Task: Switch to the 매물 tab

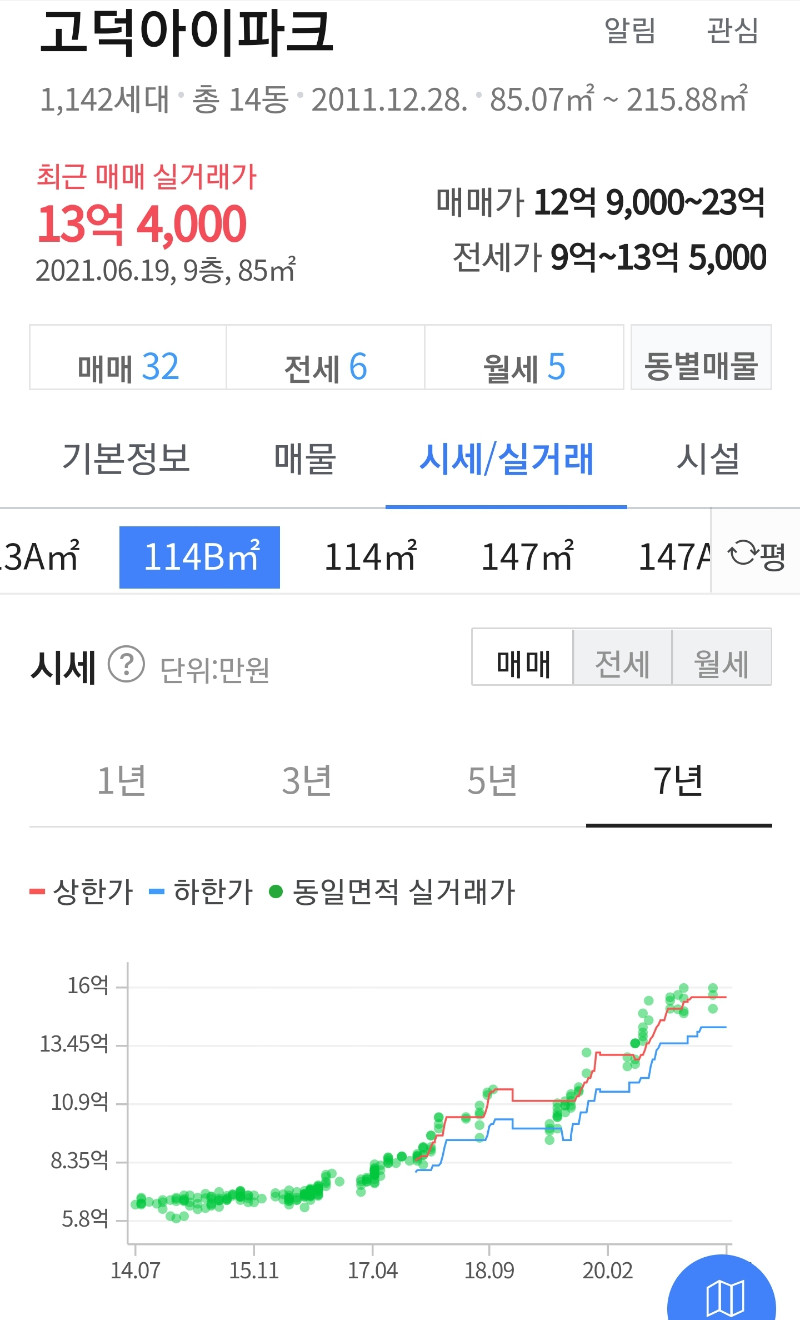Action: click(x=305, y=459)
